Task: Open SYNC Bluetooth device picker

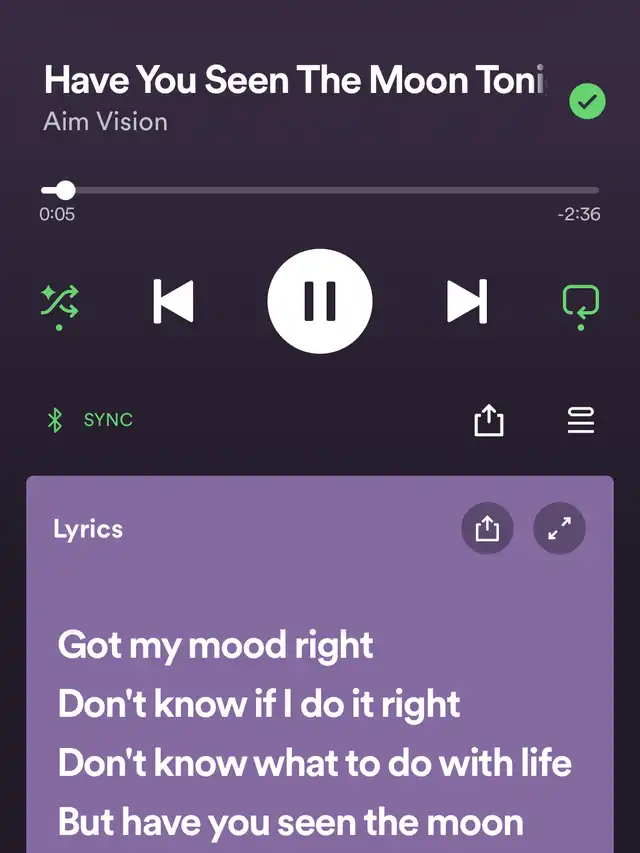Action: point(92,420)
